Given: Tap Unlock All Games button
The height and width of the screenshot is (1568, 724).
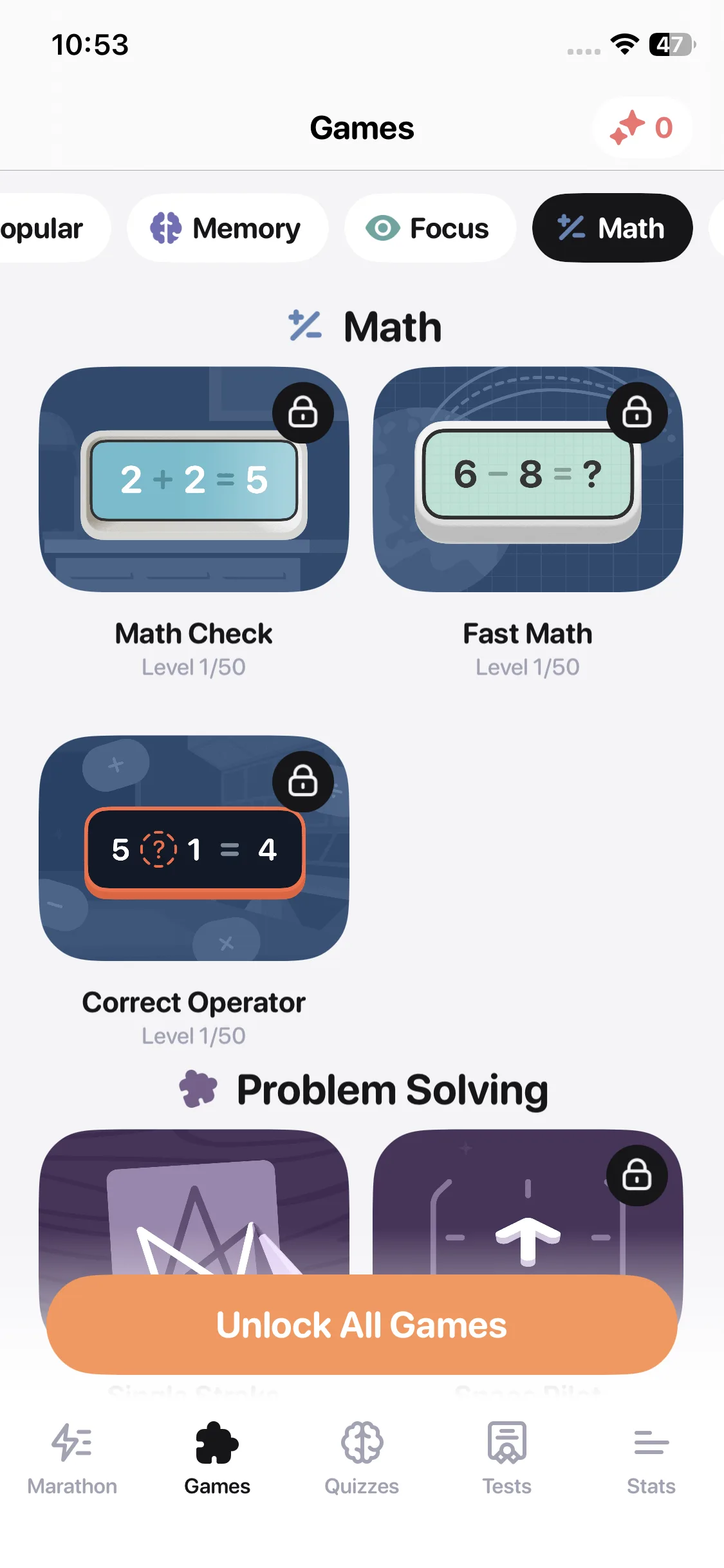Looking at the screenshot, I should coord(362,1325).
